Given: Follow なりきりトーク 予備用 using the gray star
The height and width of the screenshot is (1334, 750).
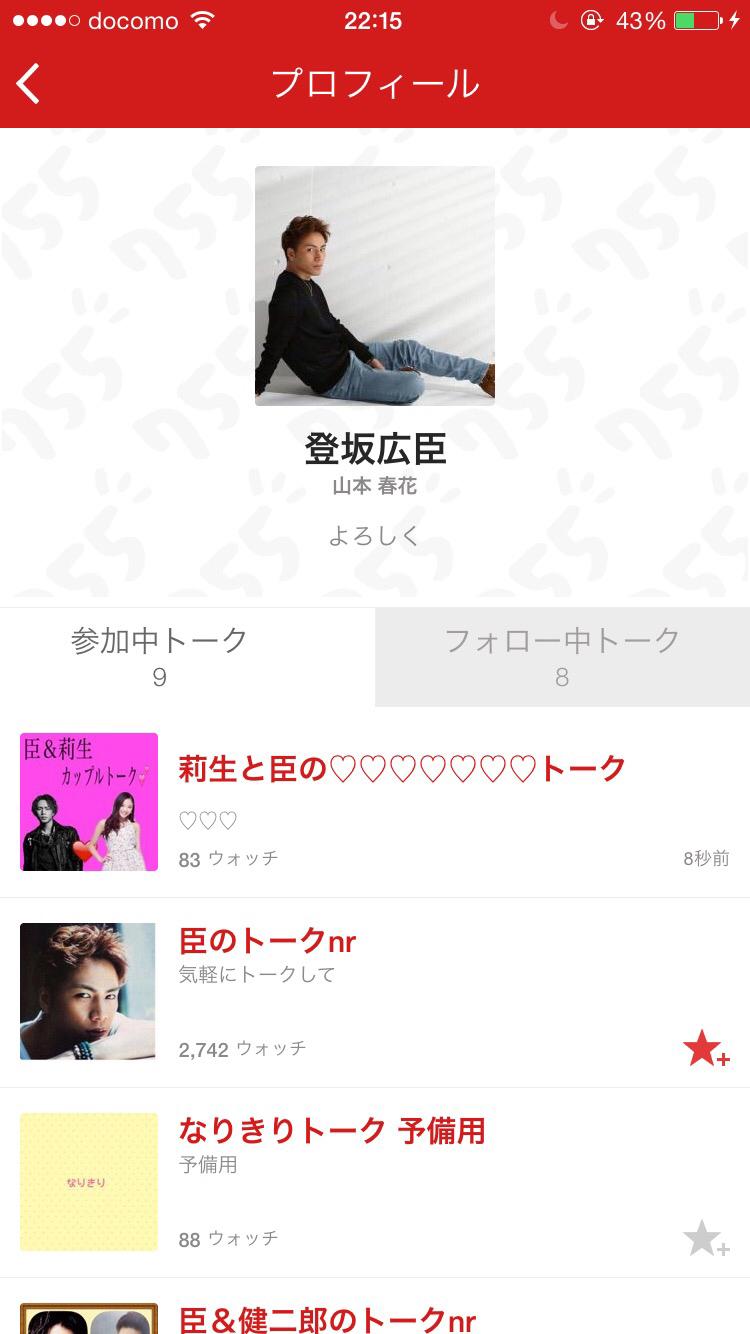Looking at the screenshot, I should coord(705,1238).
